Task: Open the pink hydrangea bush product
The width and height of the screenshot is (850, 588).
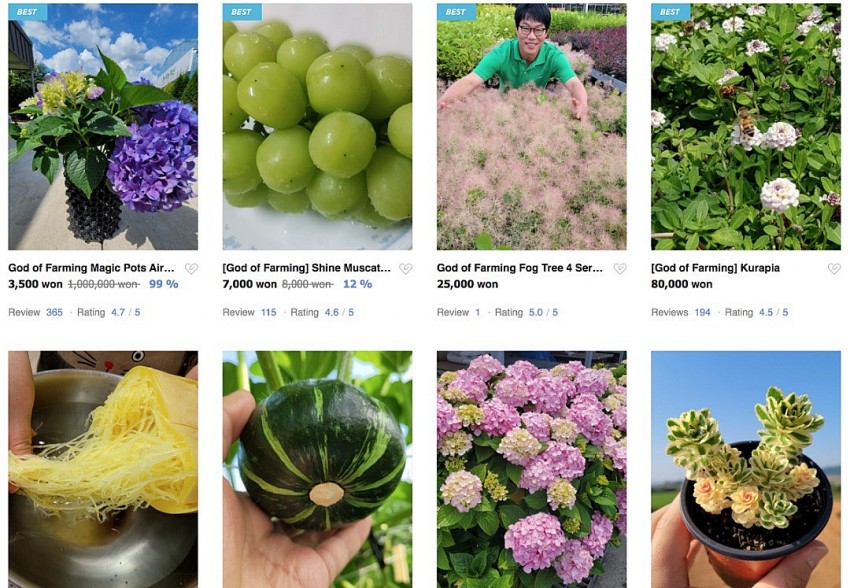Action: 531,469
